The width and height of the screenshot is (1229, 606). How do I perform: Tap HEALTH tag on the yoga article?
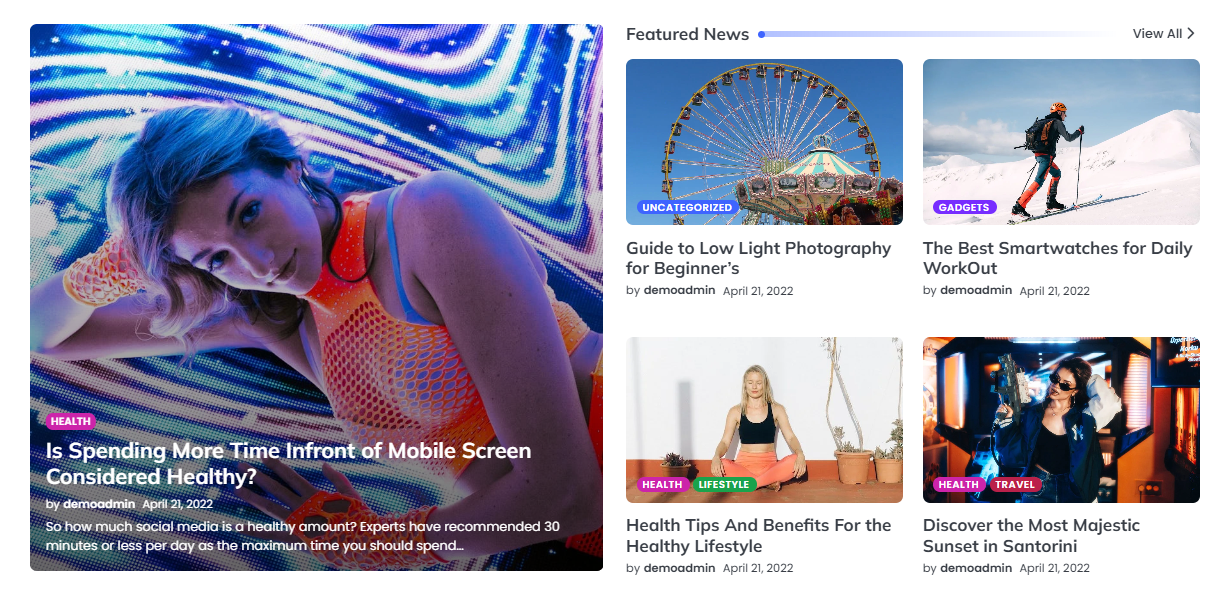(x=662, y=485)
